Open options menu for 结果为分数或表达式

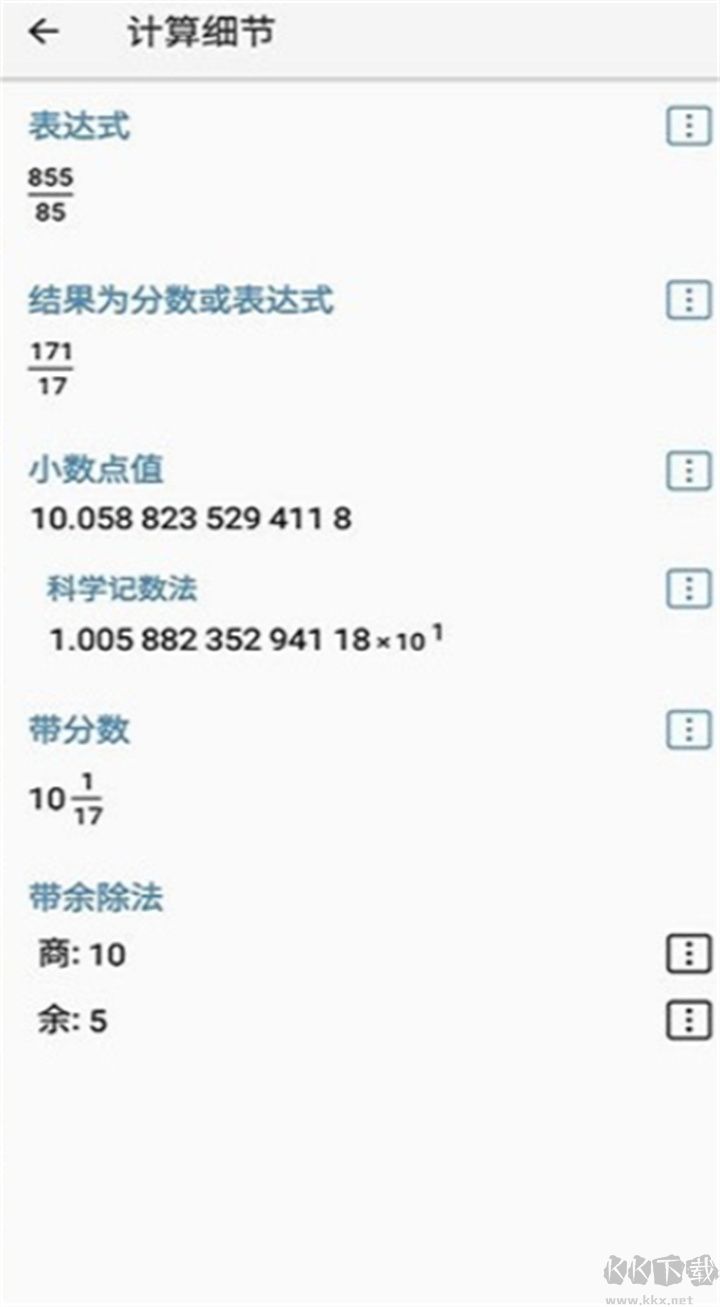(688, 299)
